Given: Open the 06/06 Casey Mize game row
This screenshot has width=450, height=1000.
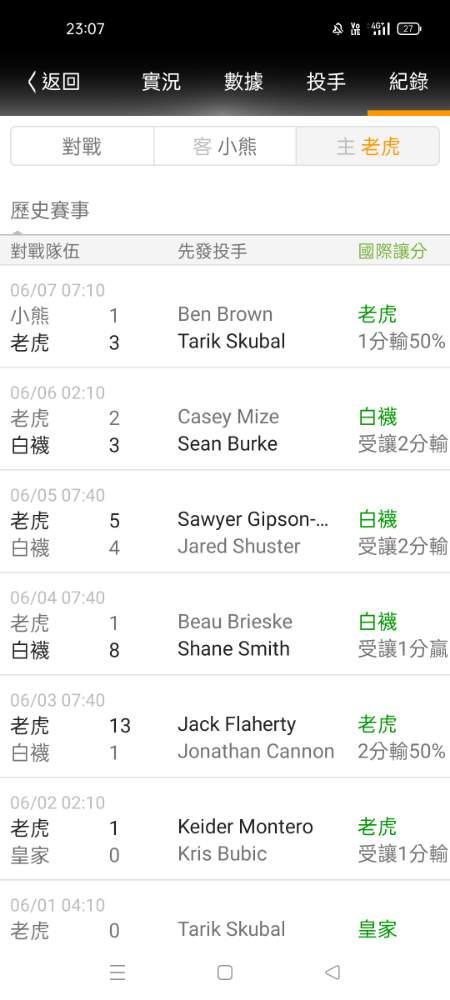Looking at the screenshot, I should pyautogui.click(x=225, y=419).
